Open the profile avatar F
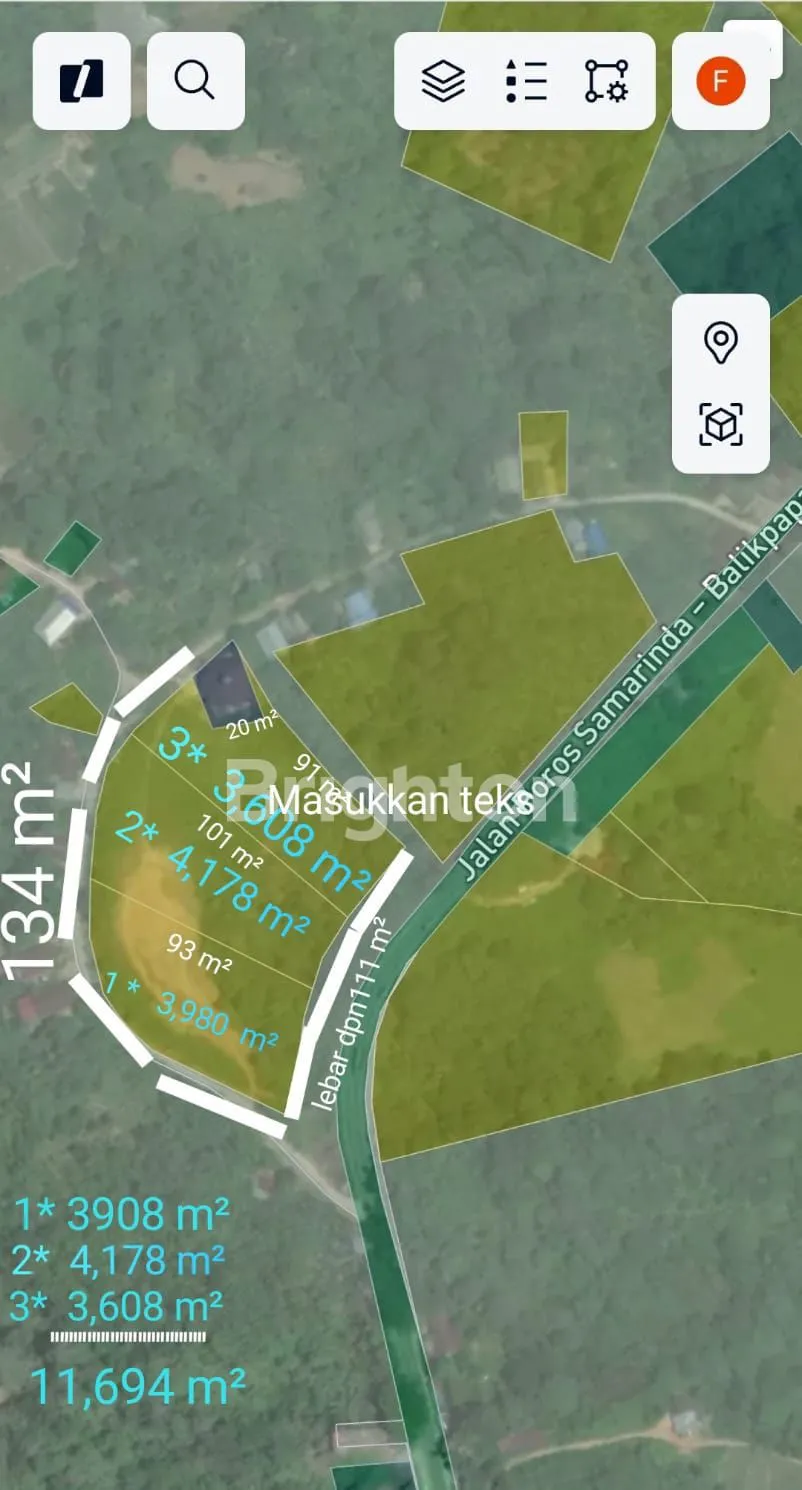 click(x=721, y=81)
